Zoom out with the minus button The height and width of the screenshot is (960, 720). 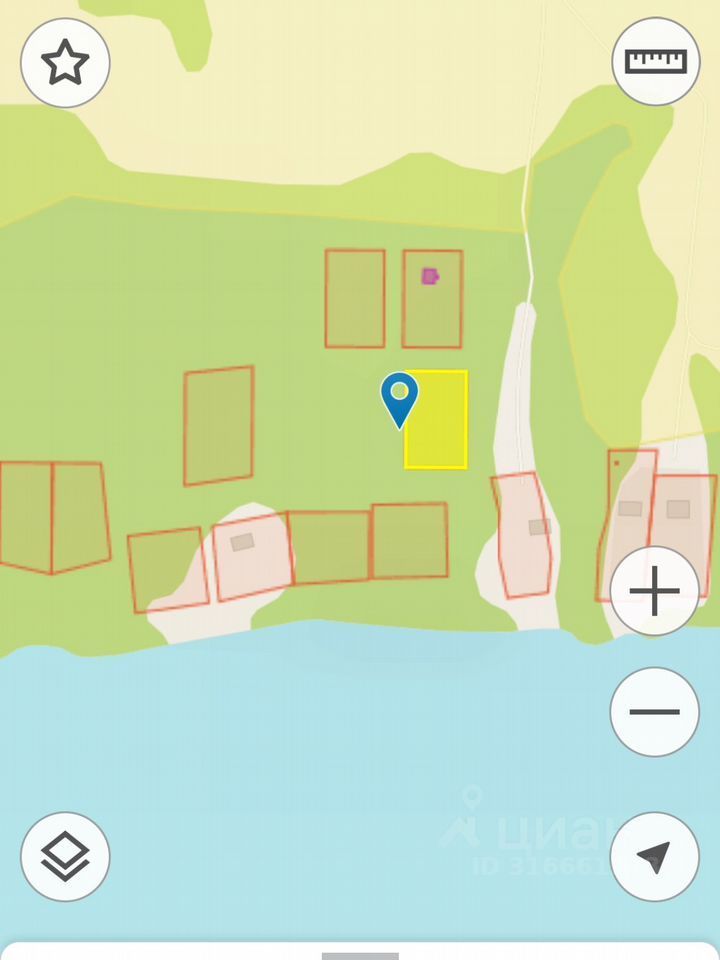pos(654,712)
